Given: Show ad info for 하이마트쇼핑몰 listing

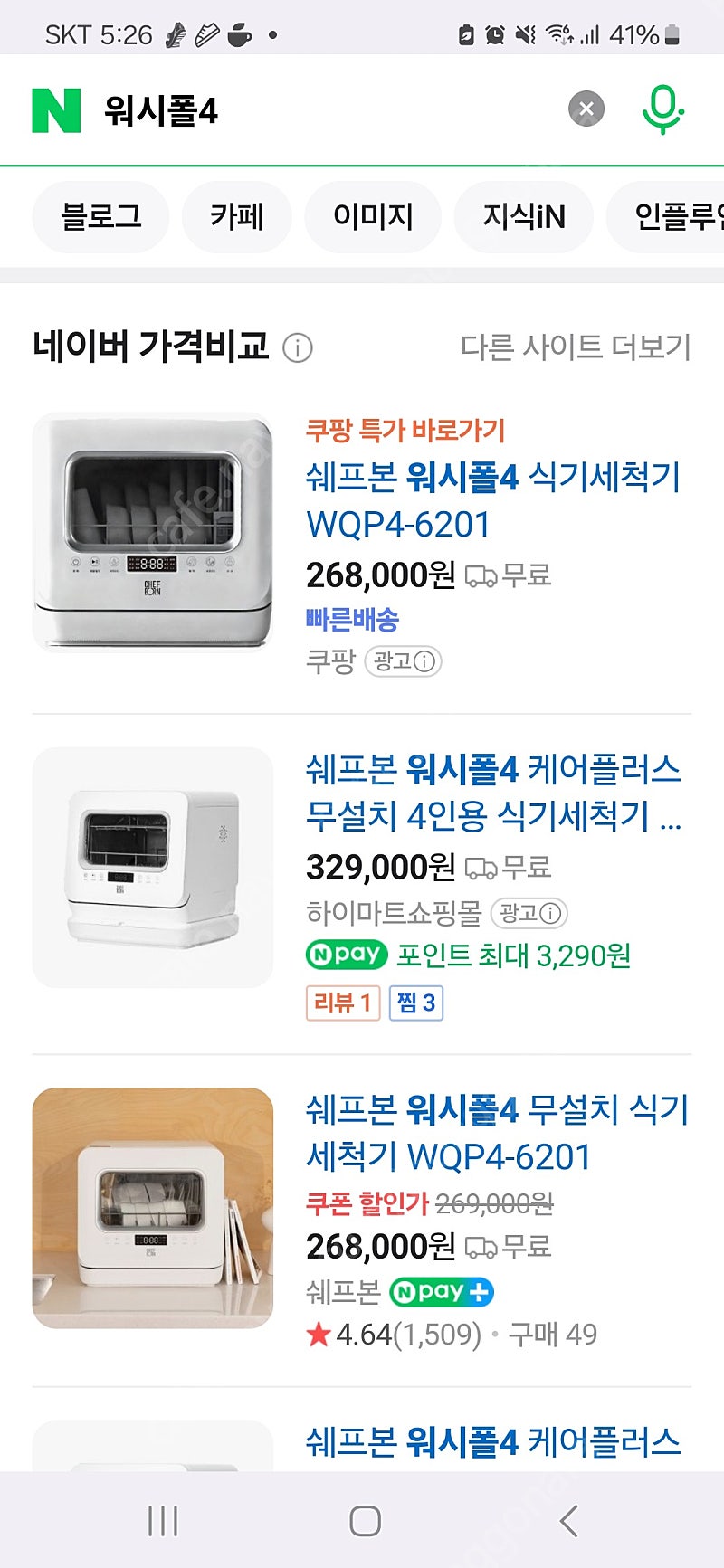Looking at the screenshot, I should 529,913.
